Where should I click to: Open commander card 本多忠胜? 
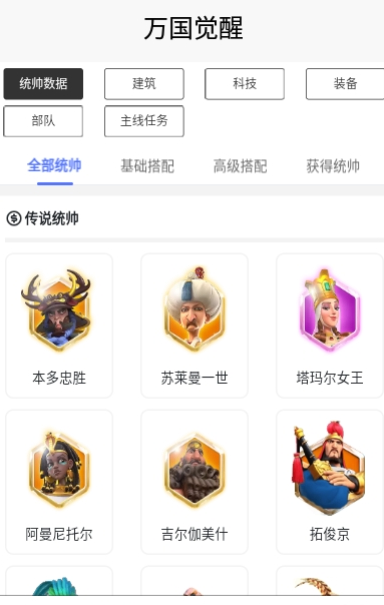click(59, 326)
